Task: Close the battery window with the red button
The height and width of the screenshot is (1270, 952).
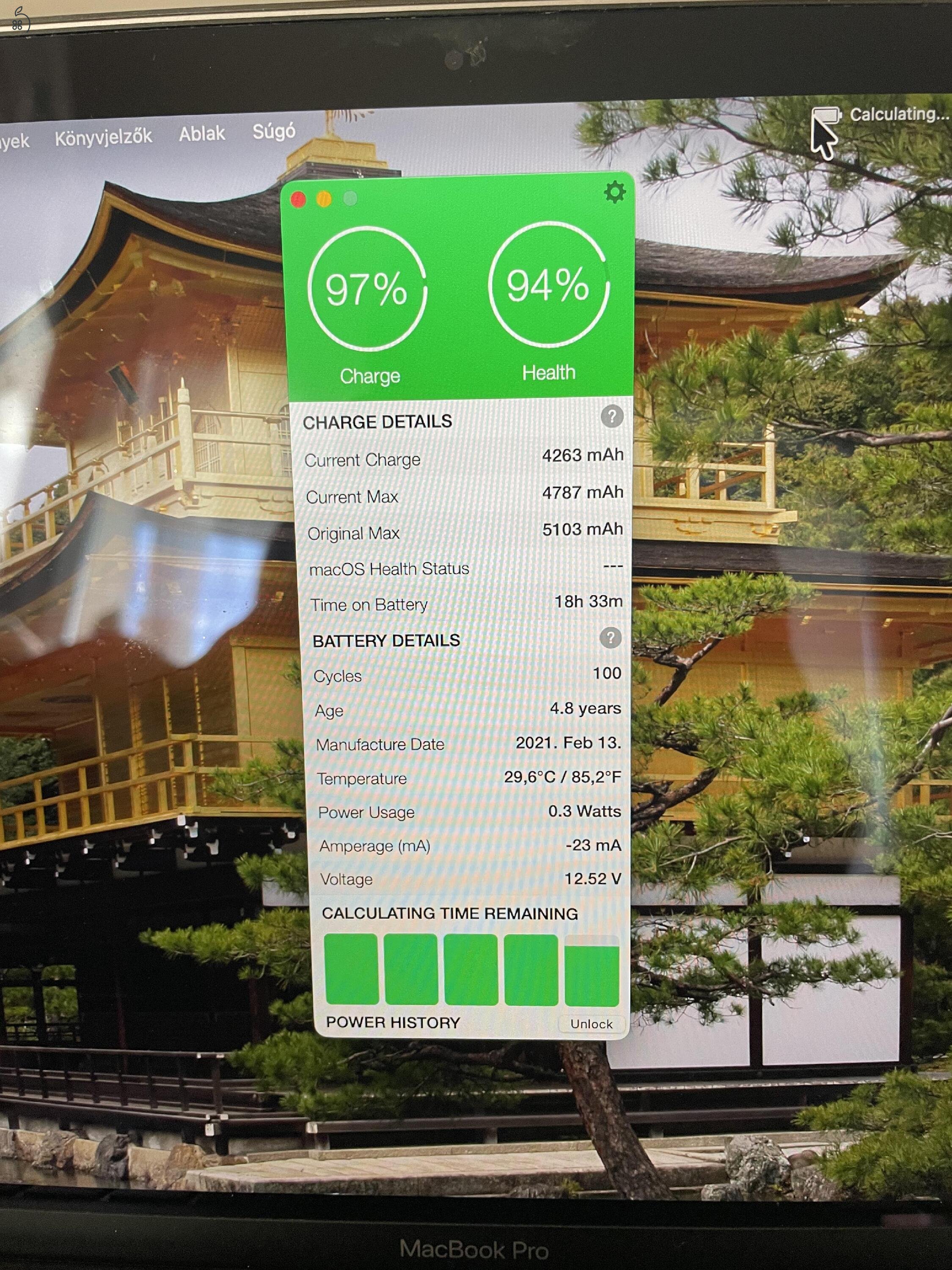Action: click(298, 200)
